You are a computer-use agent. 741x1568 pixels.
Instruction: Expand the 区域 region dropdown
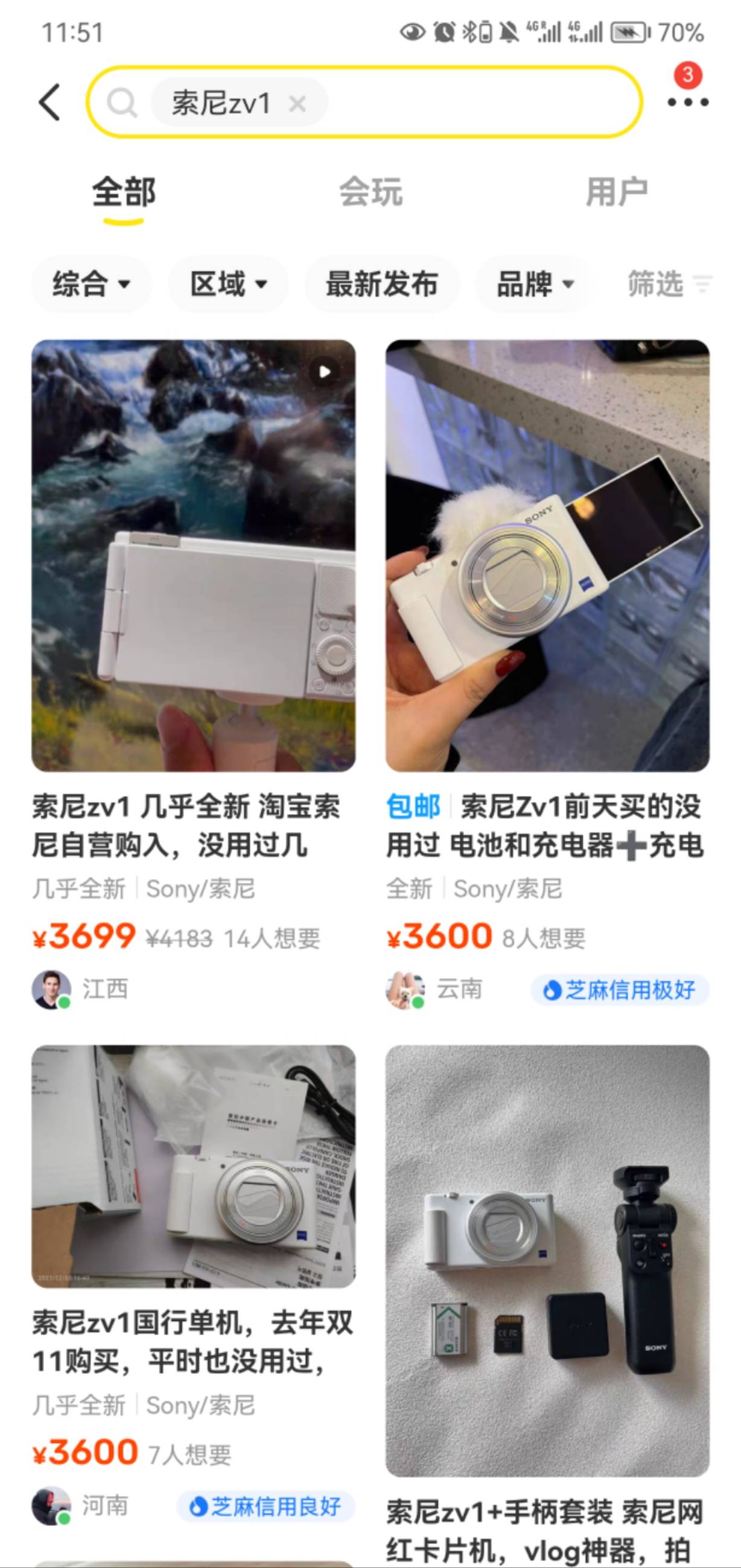tap(227, 284)
